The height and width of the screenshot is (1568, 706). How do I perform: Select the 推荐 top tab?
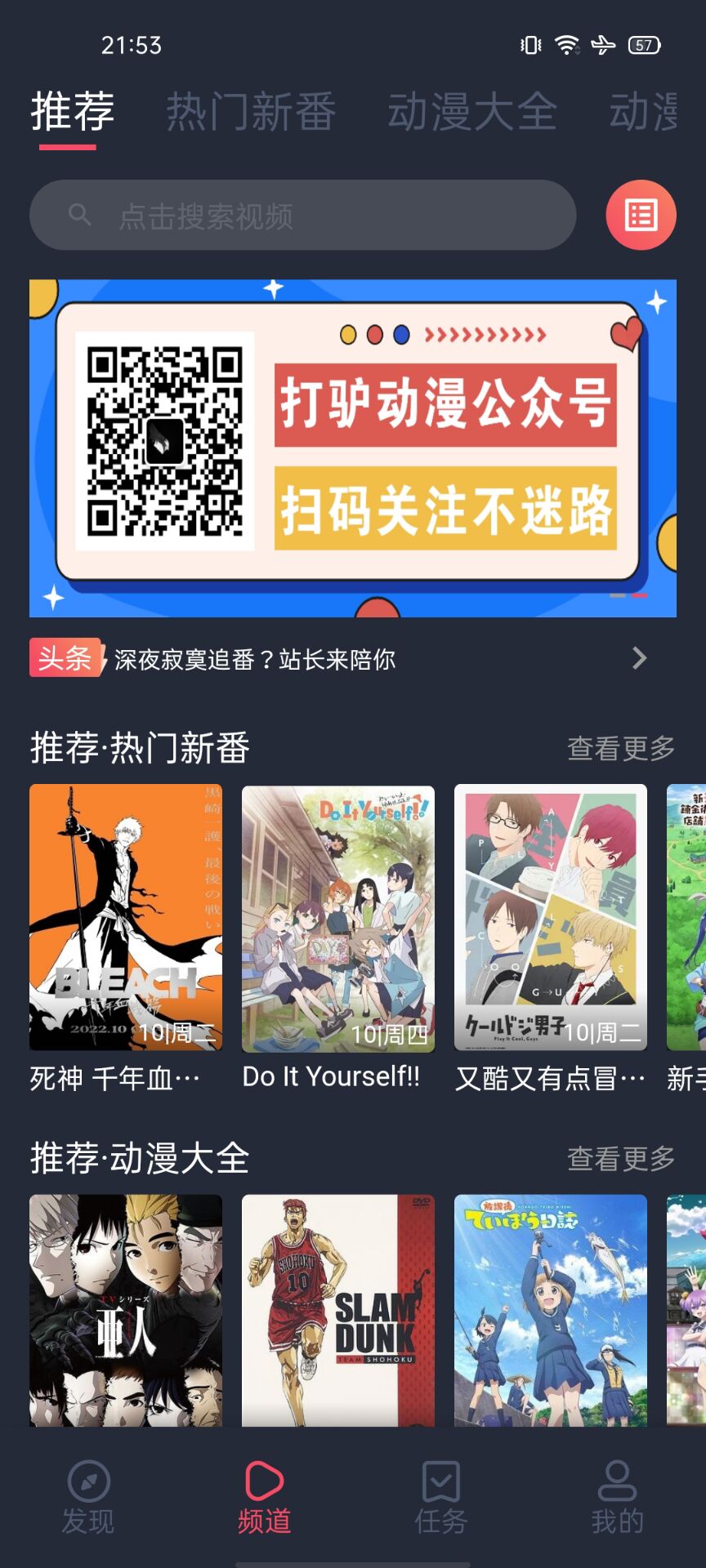pos(72,112)
